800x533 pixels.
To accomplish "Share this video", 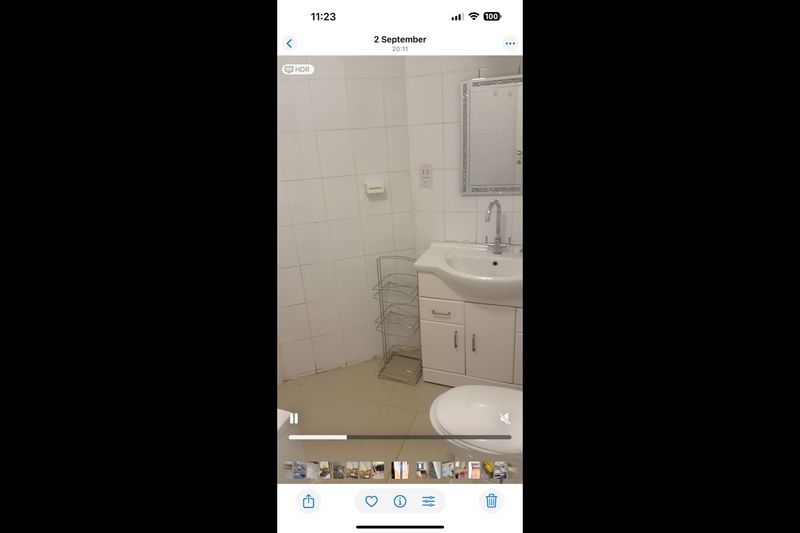I will coord(308,501).
